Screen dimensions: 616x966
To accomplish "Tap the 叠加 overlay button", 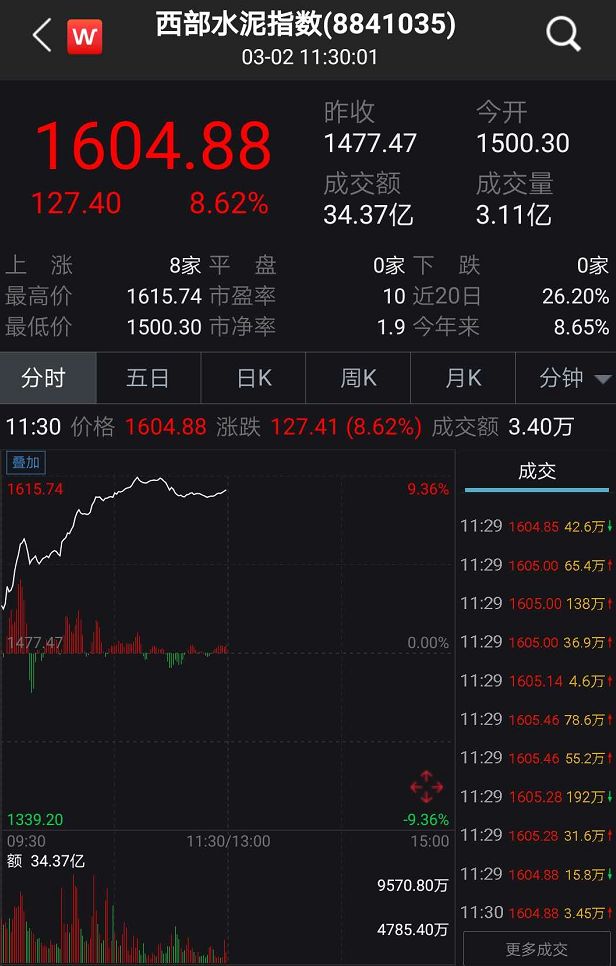I will [x=25, y=462].
